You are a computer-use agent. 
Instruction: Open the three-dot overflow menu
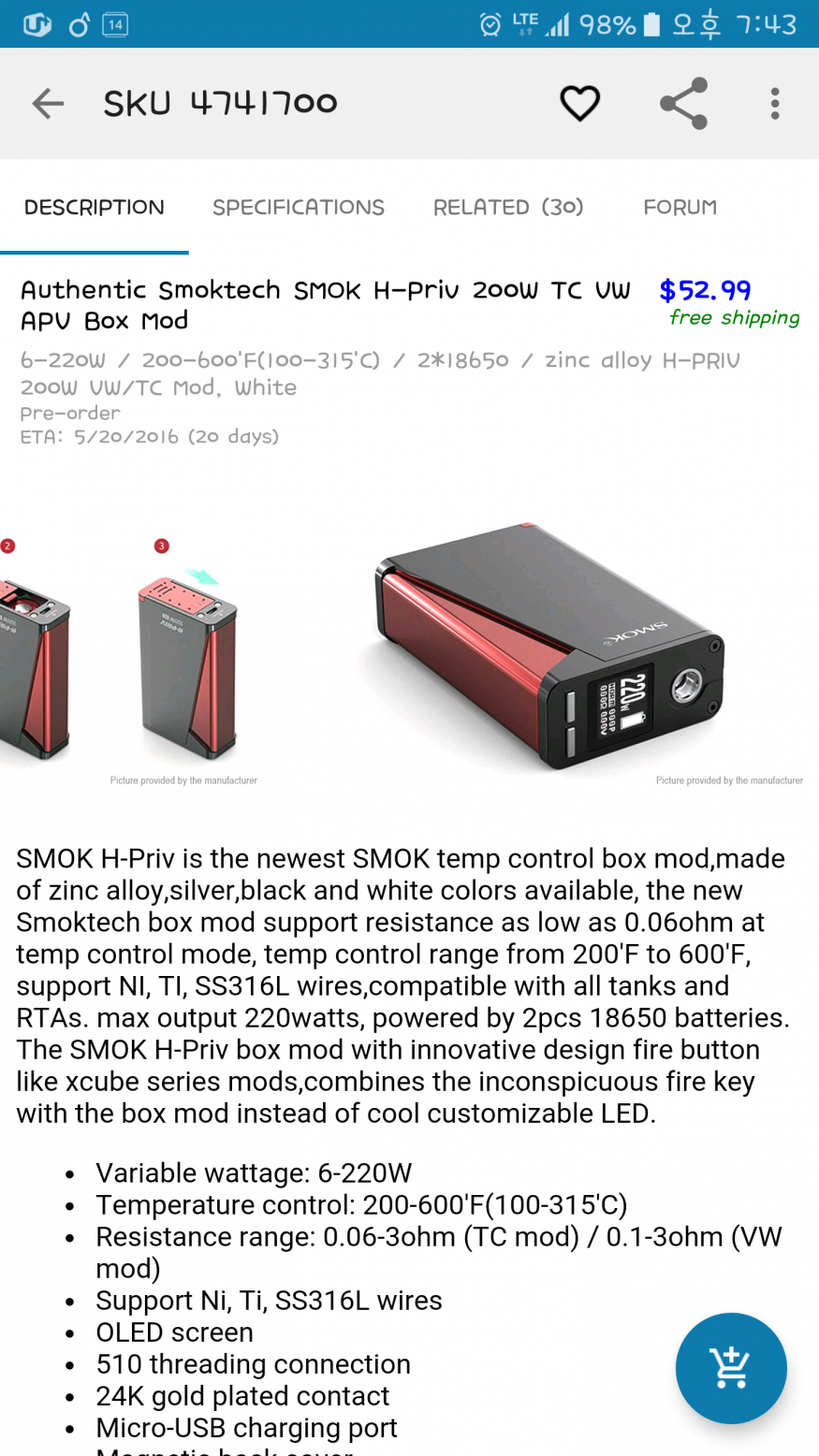click(774, 103)
